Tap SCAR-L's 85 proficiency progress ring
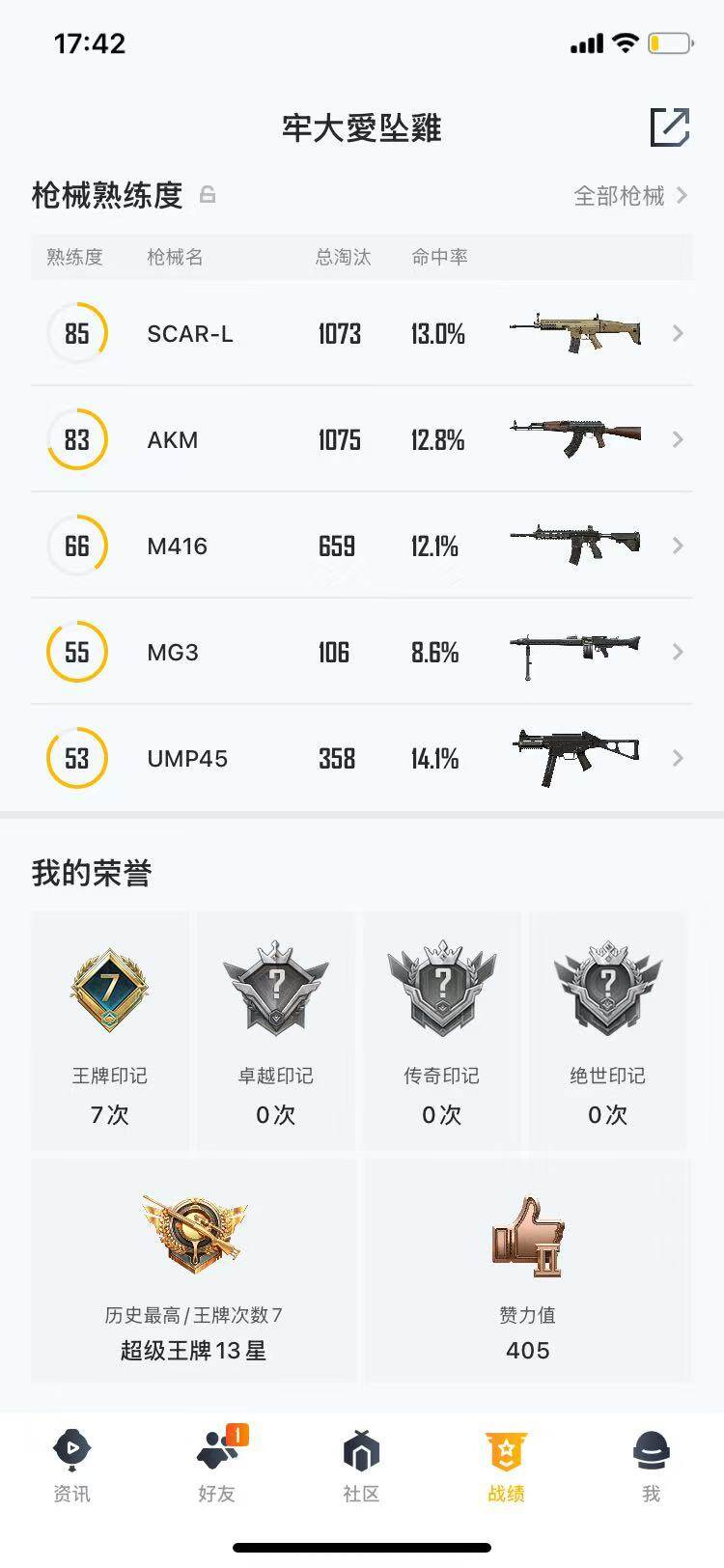Image resolution: width=724 pixels, height=1568 pixels. point(77,333)
